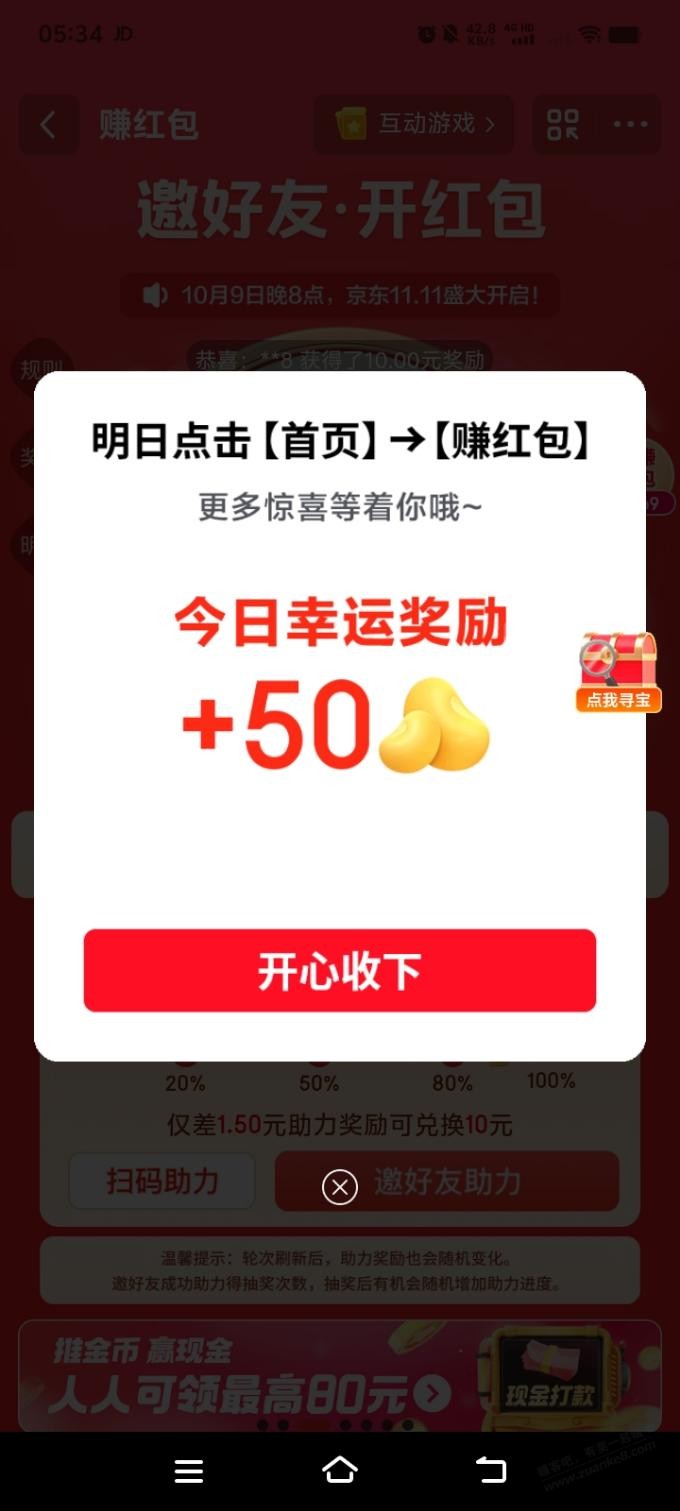The image size is (680, 1511).
Task: Go to the system home screen
Action: point(340,1470)
